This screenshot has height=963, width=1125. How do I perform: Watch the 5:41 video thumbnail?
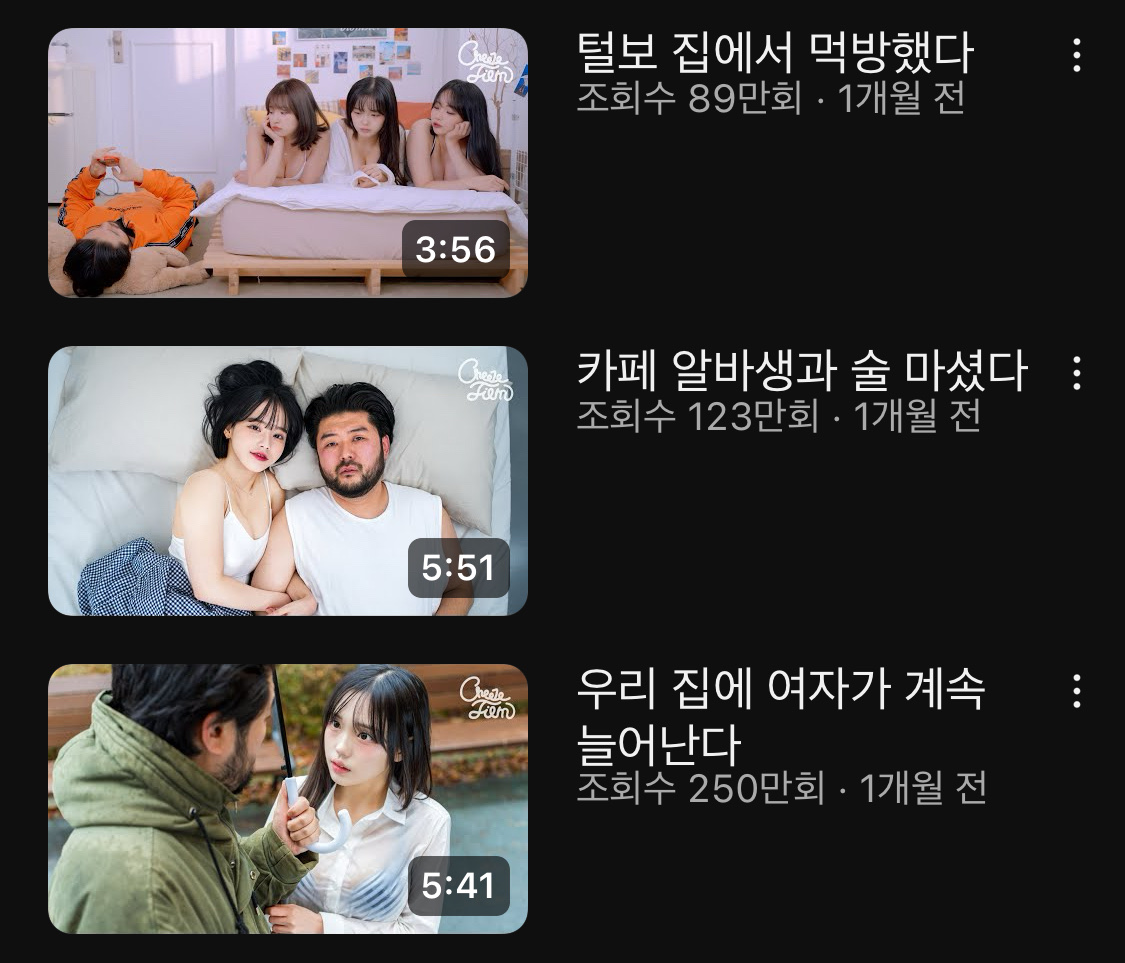click(x=287, y=799)
